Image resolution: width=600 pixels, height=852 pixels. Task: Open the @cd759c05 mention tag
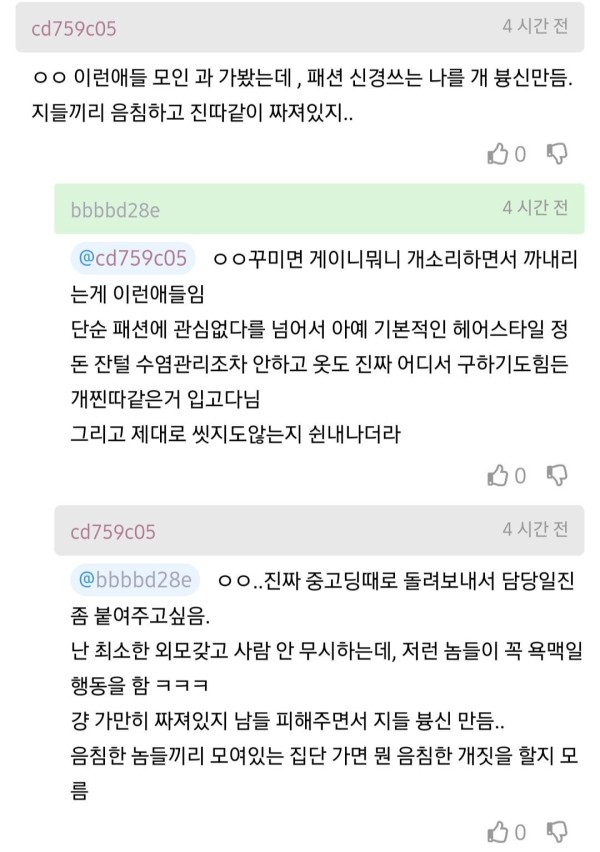pyautogui.click(x=133, y=259)
